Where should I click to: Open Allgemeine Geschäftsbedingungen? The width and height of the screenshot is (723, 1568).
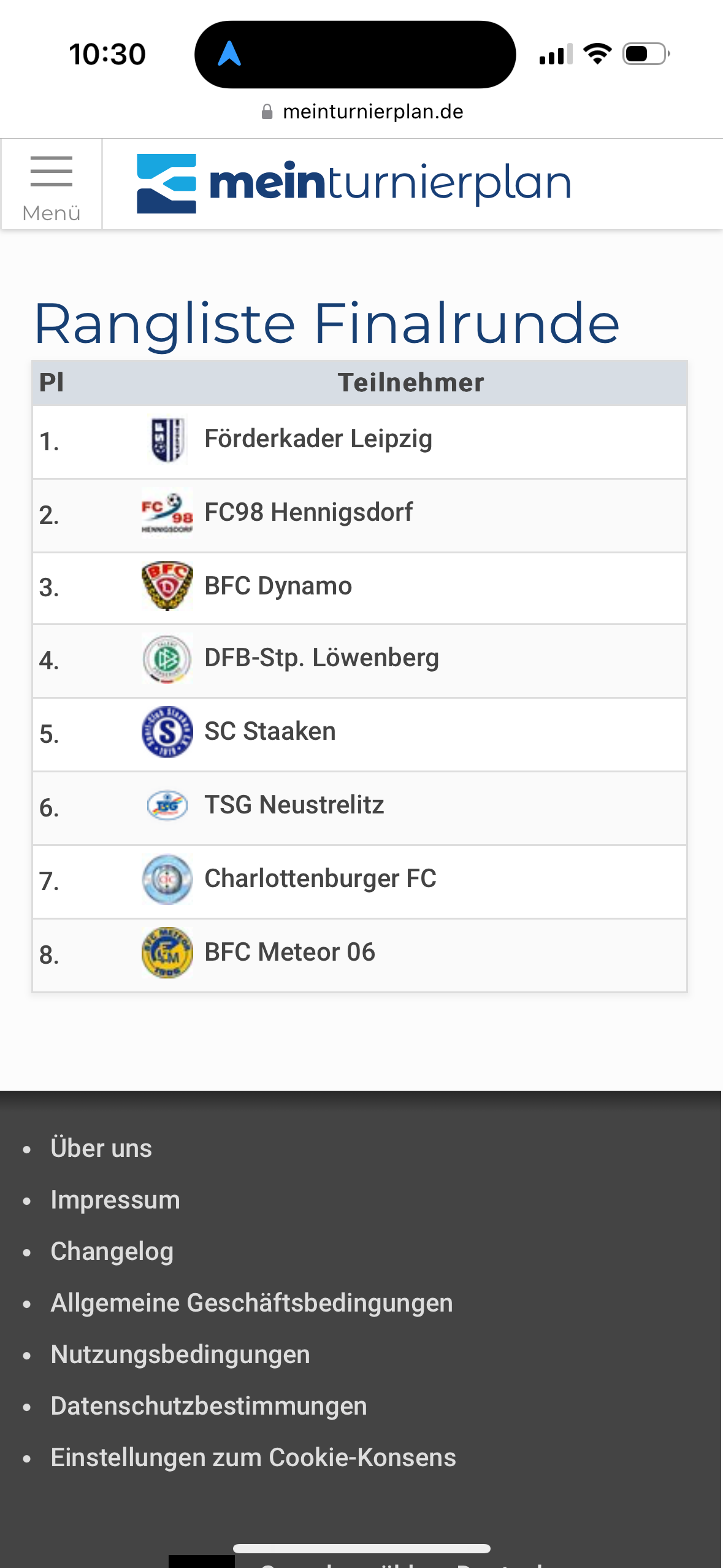click(252, 1303)
